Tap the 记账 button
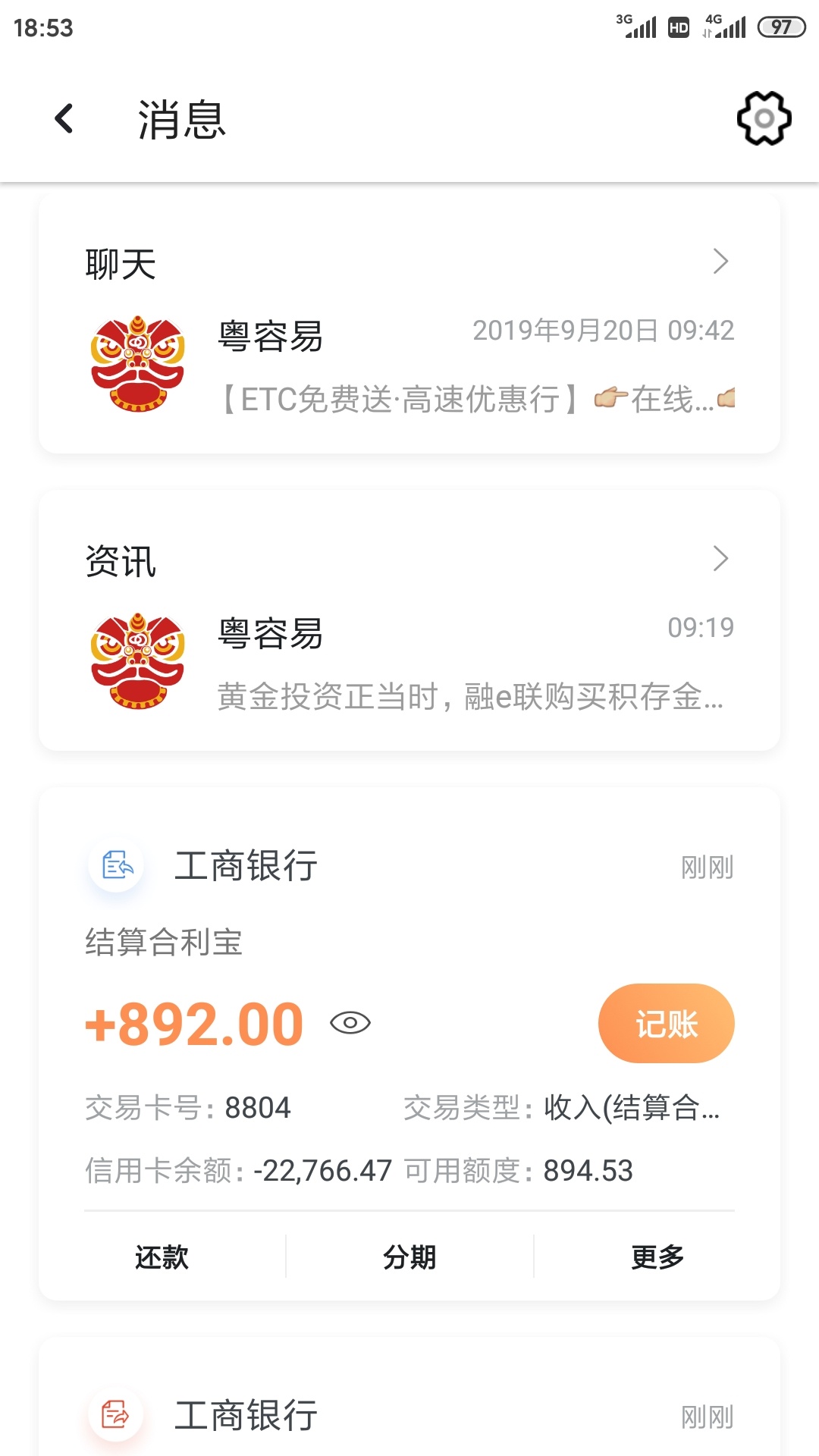Image resolution: width=819 pixels, height=1456 pixels. (666, 1024)
